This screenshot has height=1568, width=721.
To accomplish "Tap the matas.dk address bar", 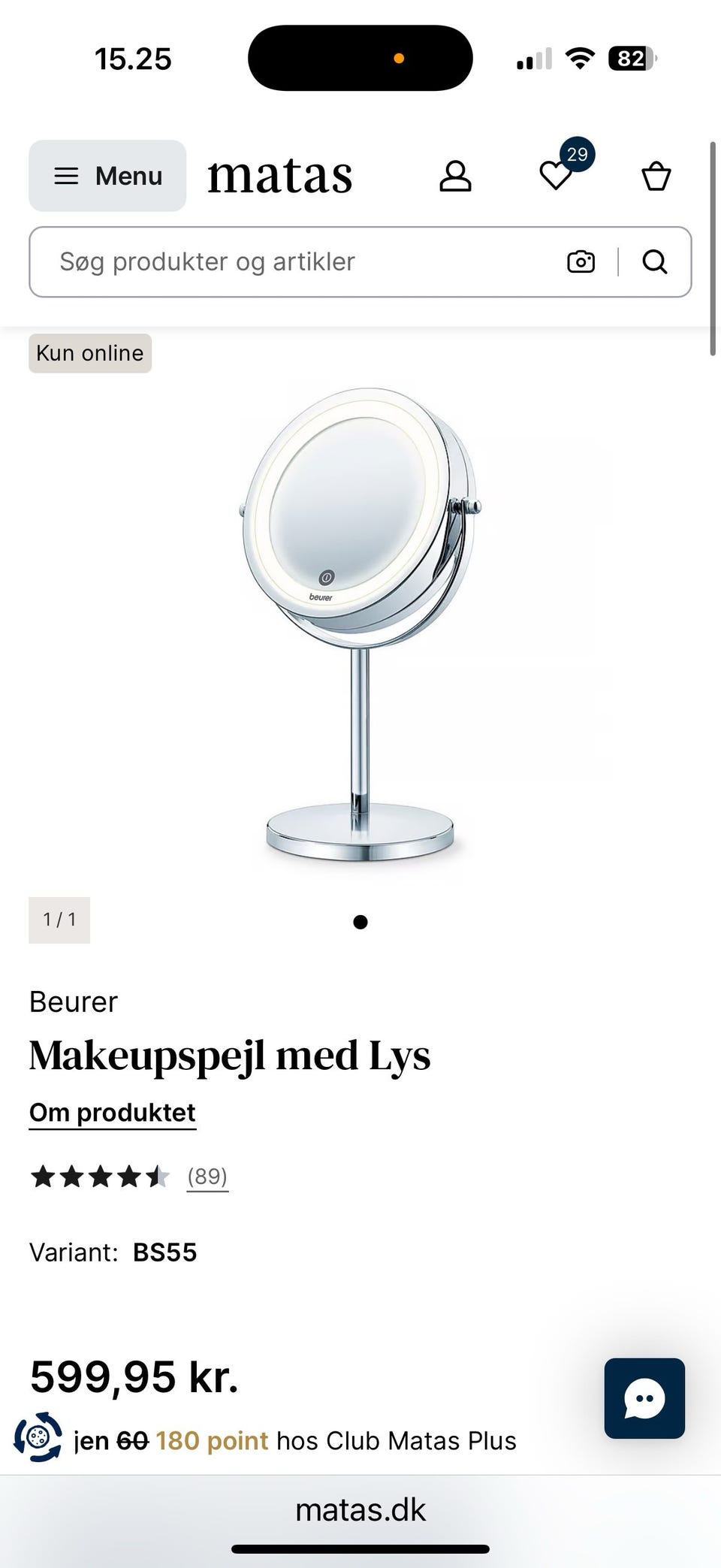I will pos(360,1509).
